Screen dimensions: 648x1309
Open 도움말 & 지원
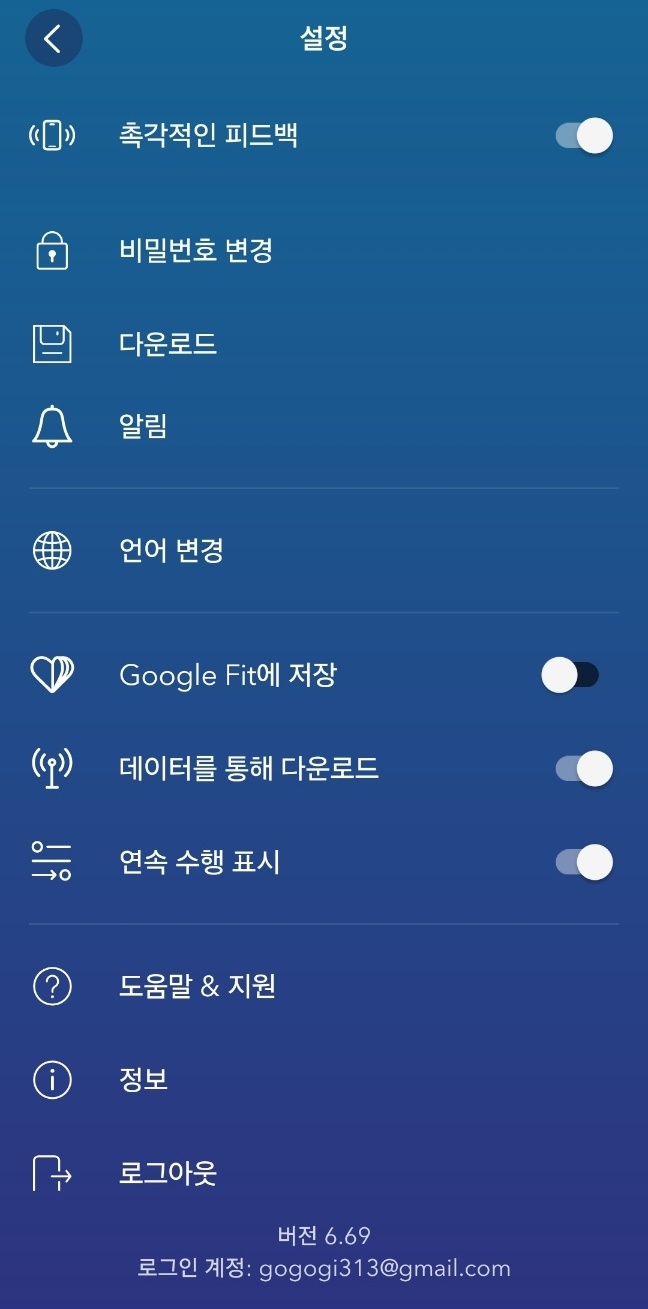click(197, 987)
